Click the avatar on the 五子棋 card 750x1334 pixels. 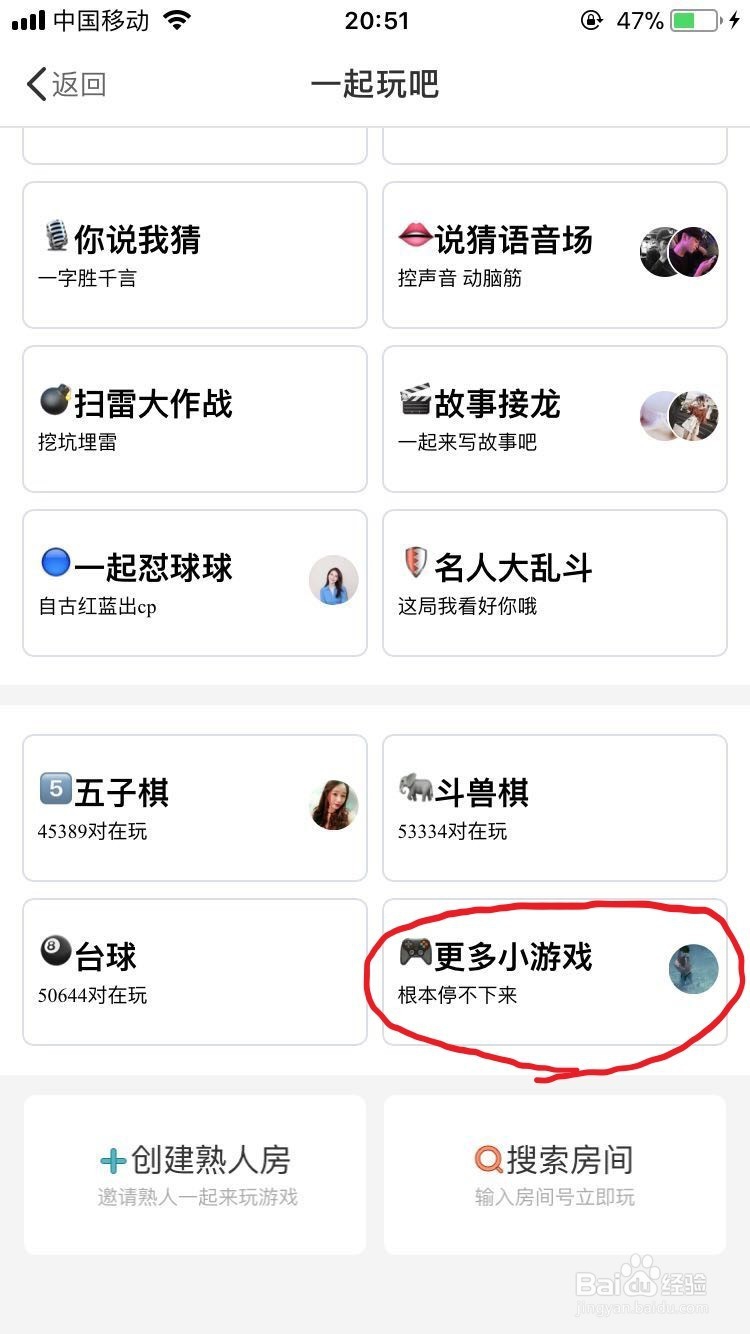pos(334,805)
